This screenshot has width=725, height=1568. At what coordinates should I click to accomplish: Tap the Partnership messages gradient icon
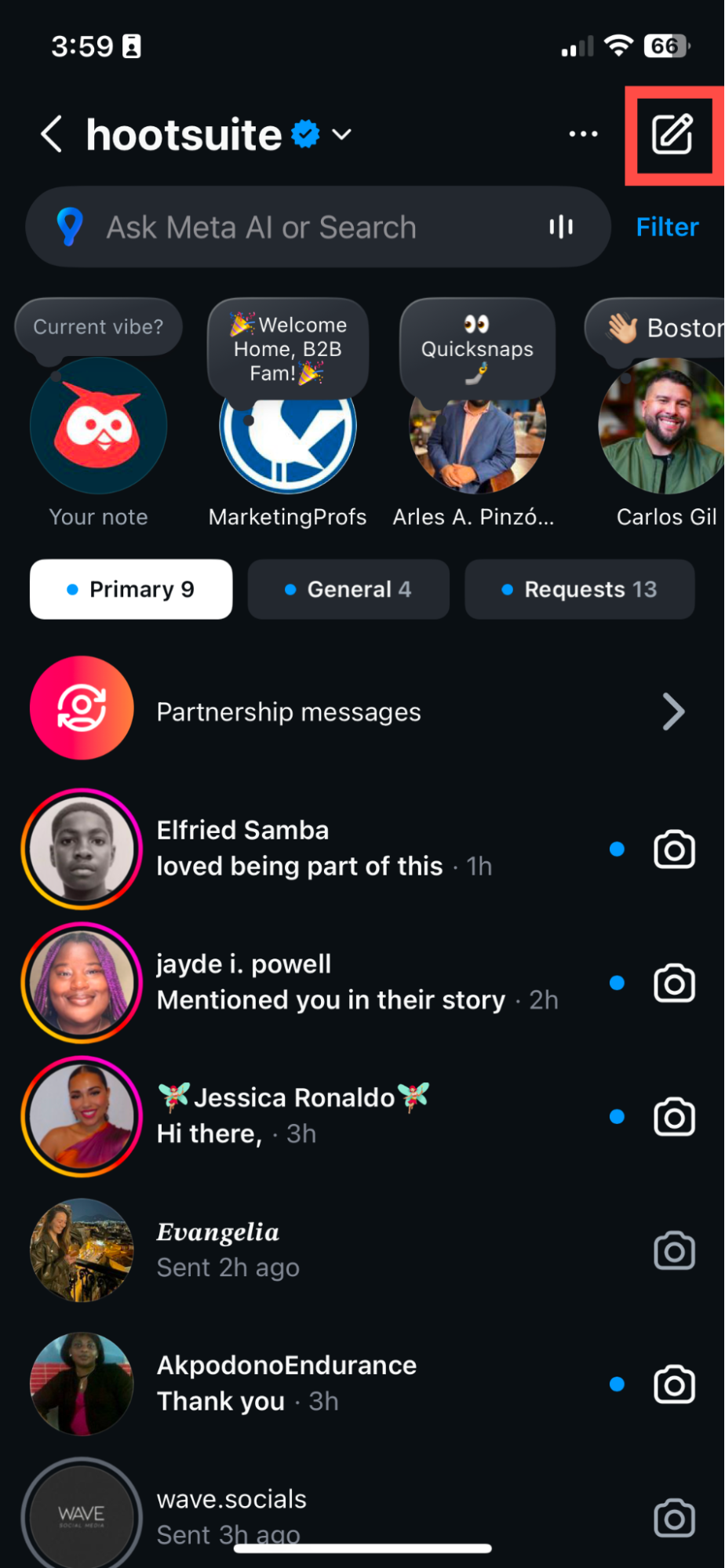coord(82,708)
